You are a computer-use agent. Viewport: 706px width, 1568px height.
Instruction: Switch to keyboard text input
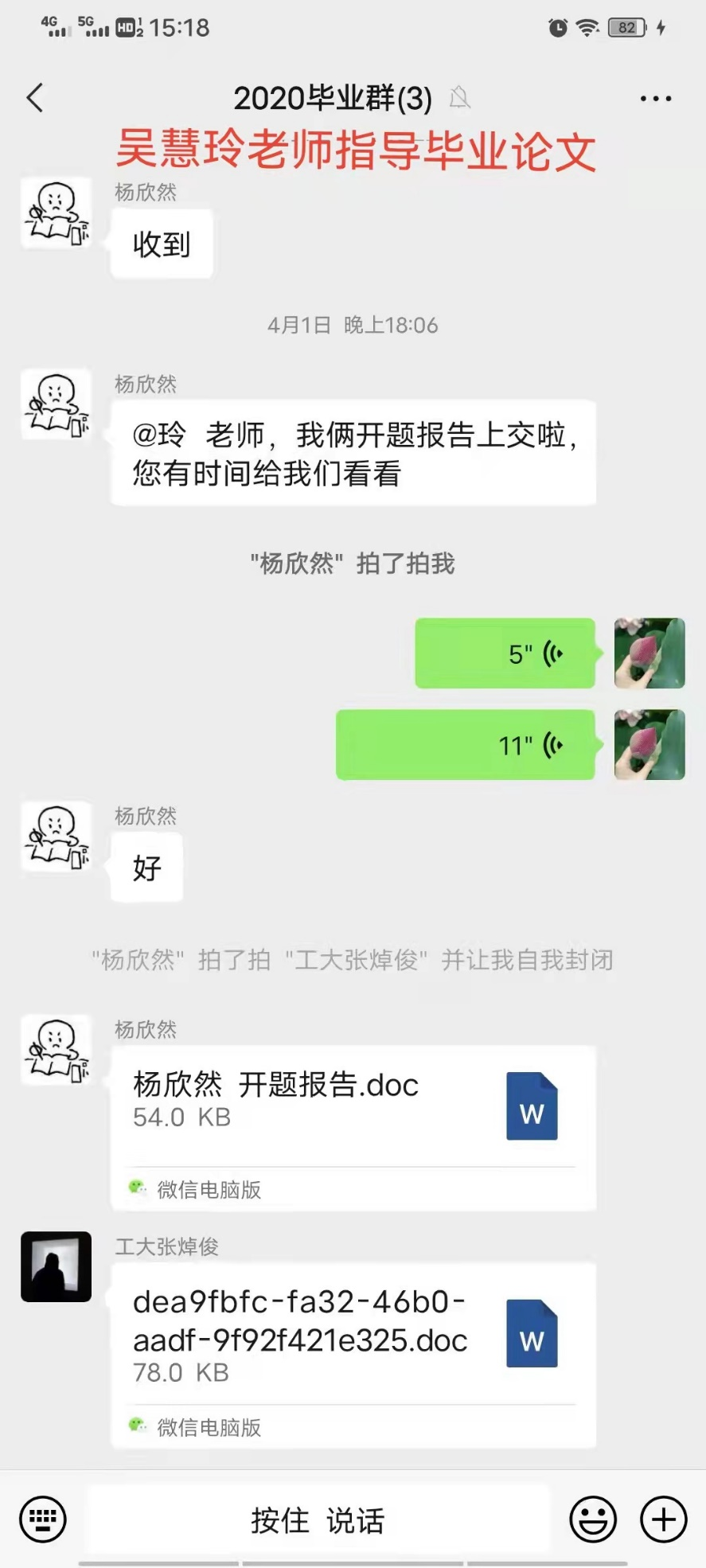point(43,1519)
